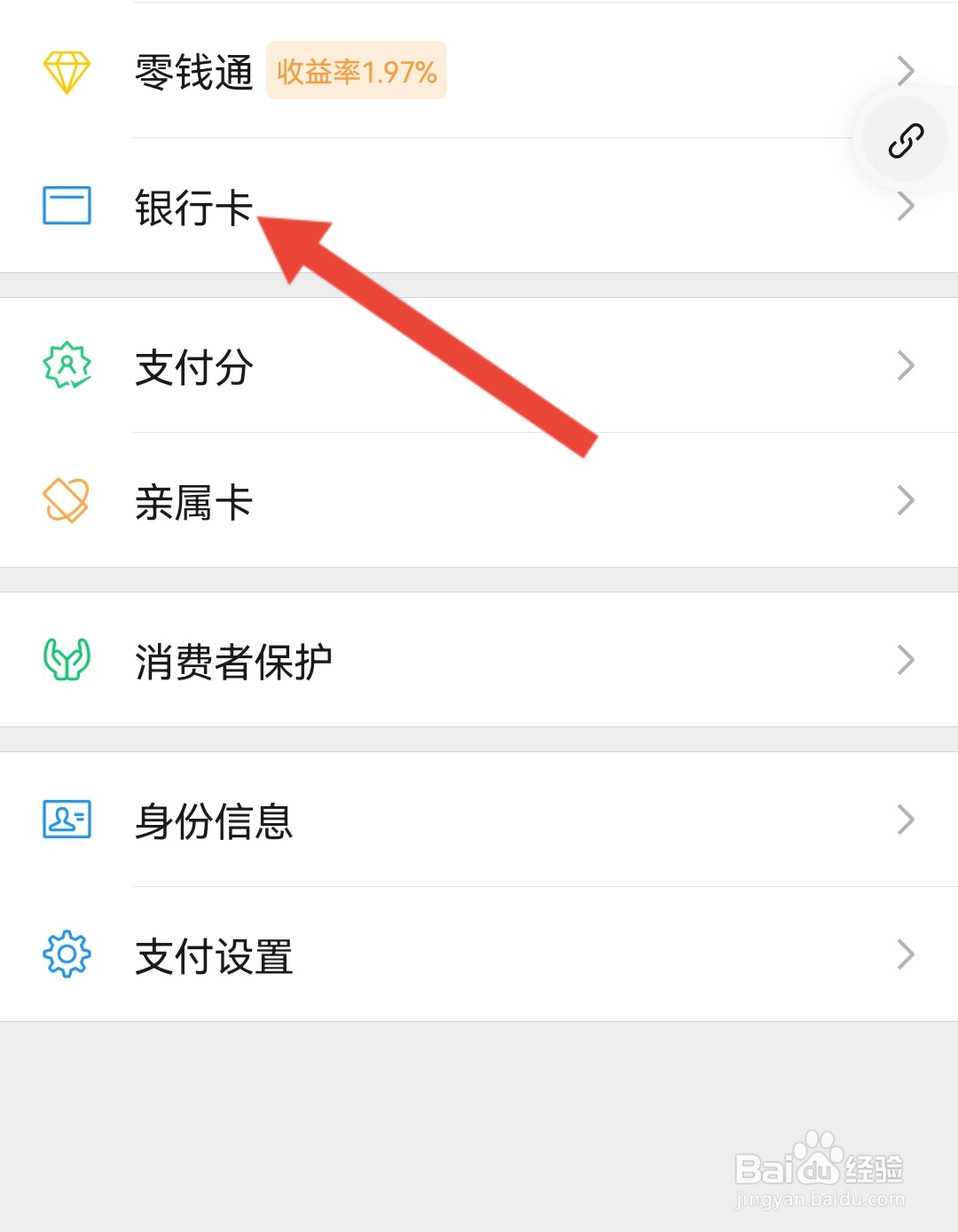Image resolution: width=958 pixels, height=1232 pixels.
Task: Select the blue ID card icon beside 身份信息
Action: coord(65,820)
